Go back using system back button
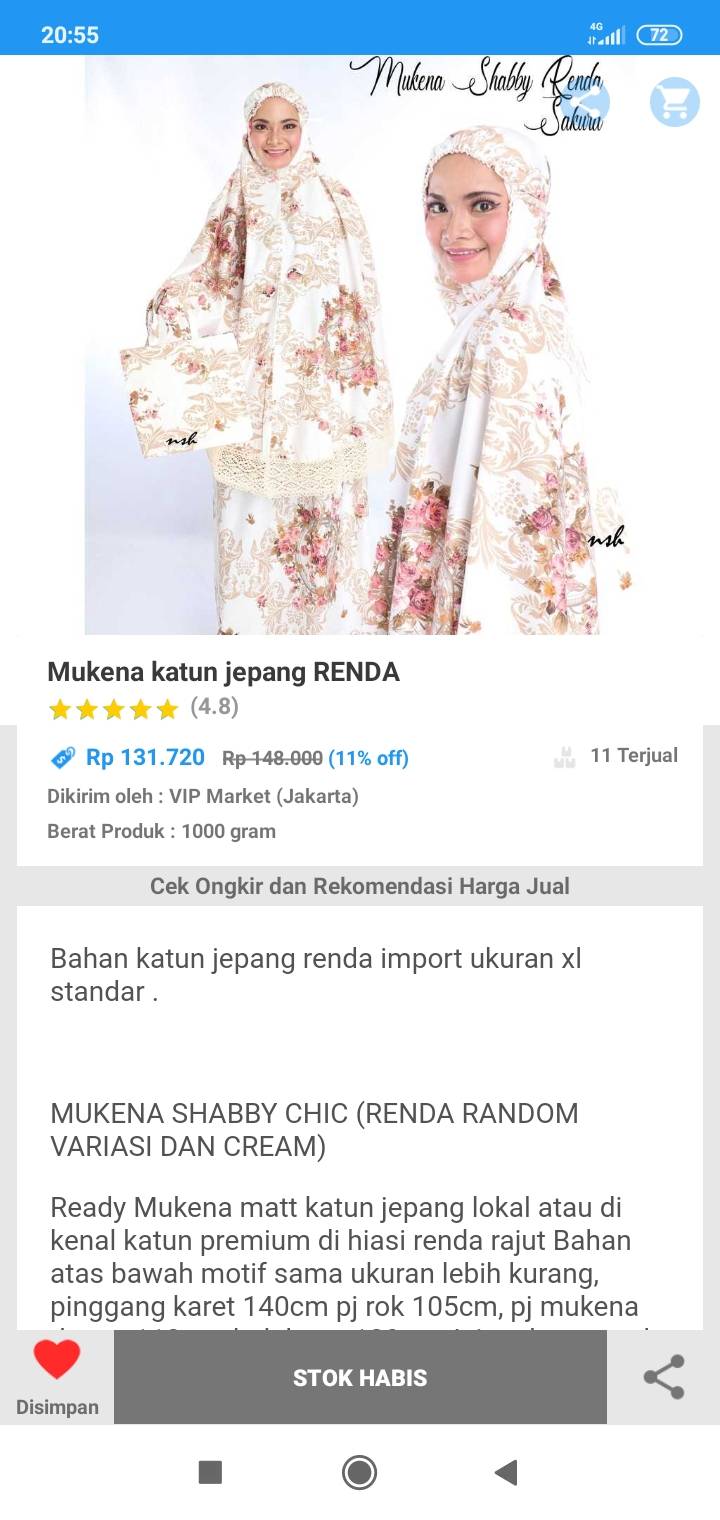The image size is (720, 1520). tap(506, 1472)
